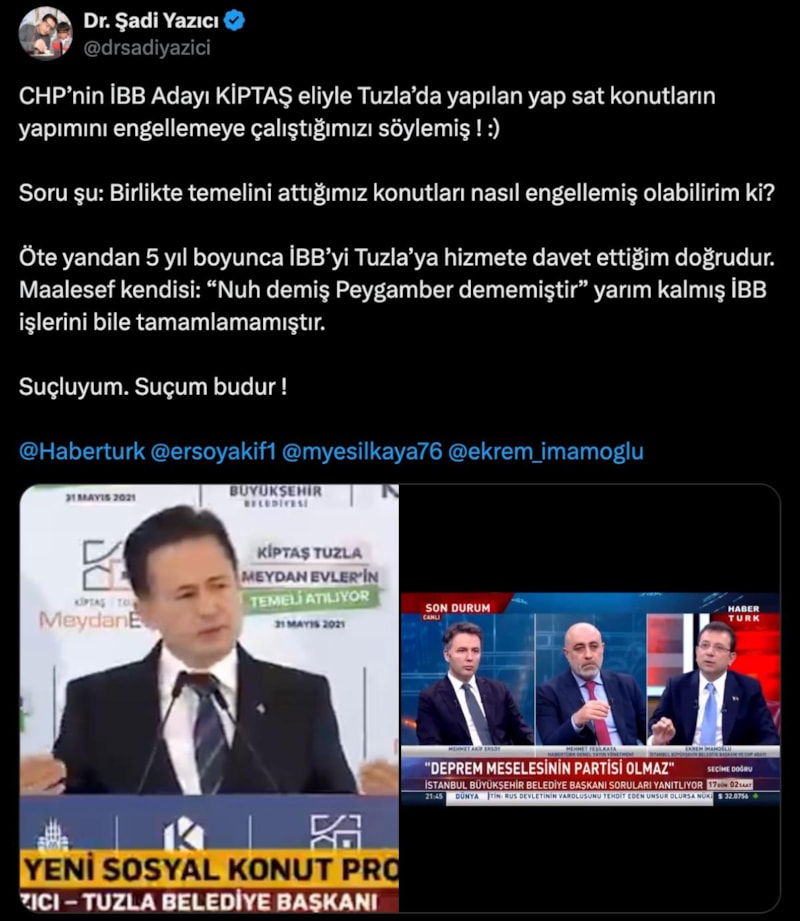Open the @ekrem_imamoglu mention
Viewport: 800px width, 921px height.
point(545,451)
